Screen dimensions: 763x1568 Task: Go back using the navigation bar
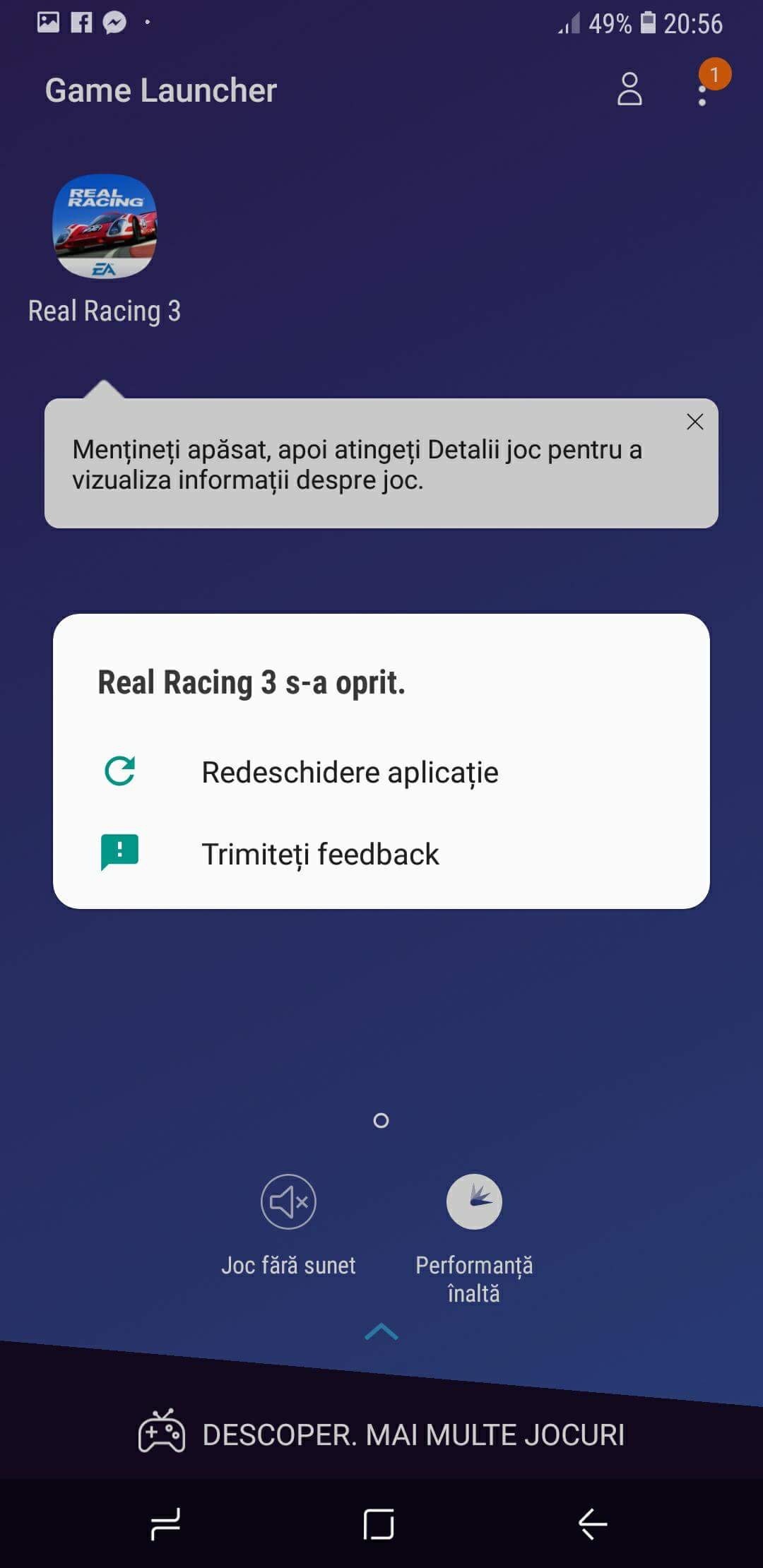click(x=592, y=1524)
